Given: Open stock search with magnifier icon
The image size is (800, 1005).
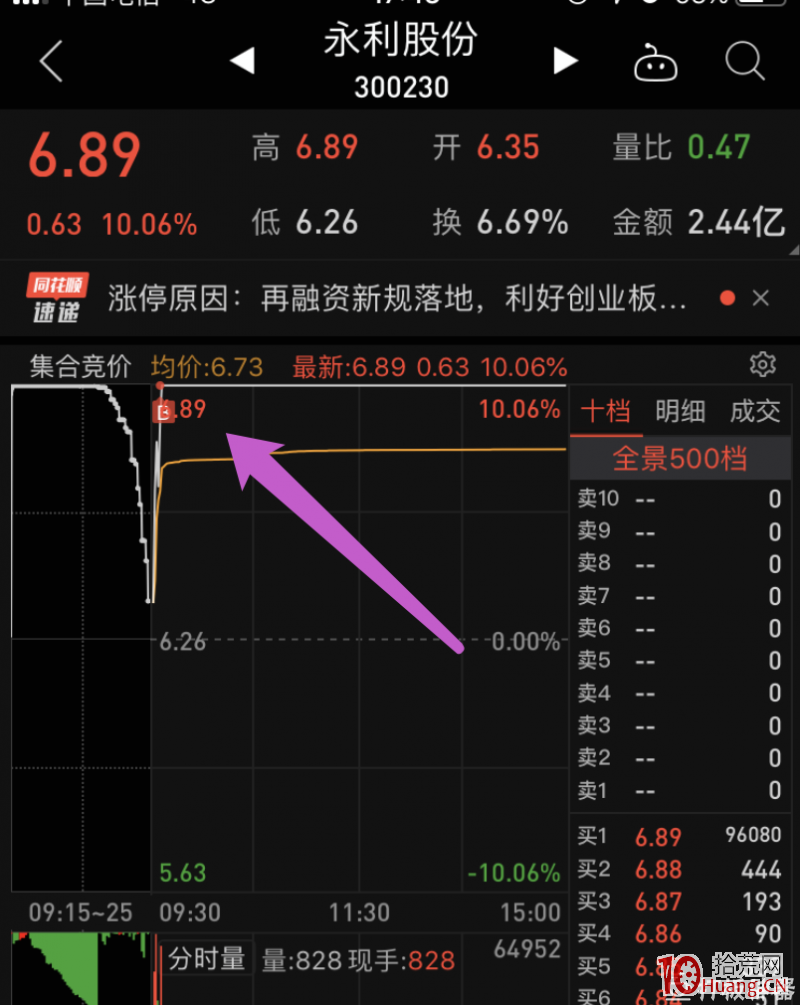Looking at the screenshot, I should [x=744, y=61].
